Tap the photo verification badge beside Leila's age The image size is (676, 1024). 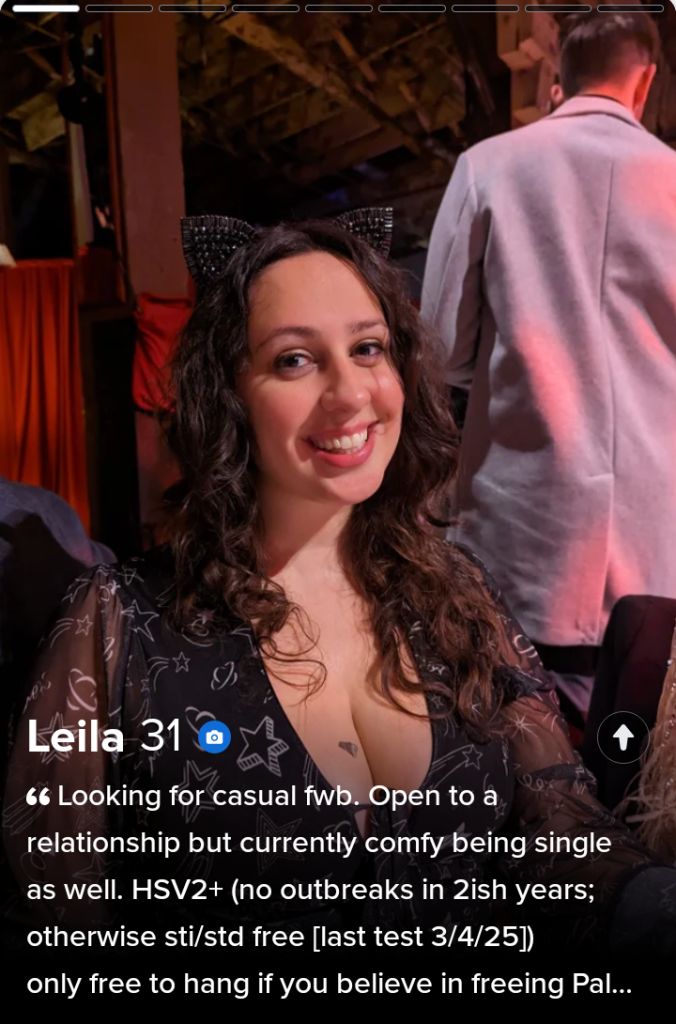tap(214, 737)
